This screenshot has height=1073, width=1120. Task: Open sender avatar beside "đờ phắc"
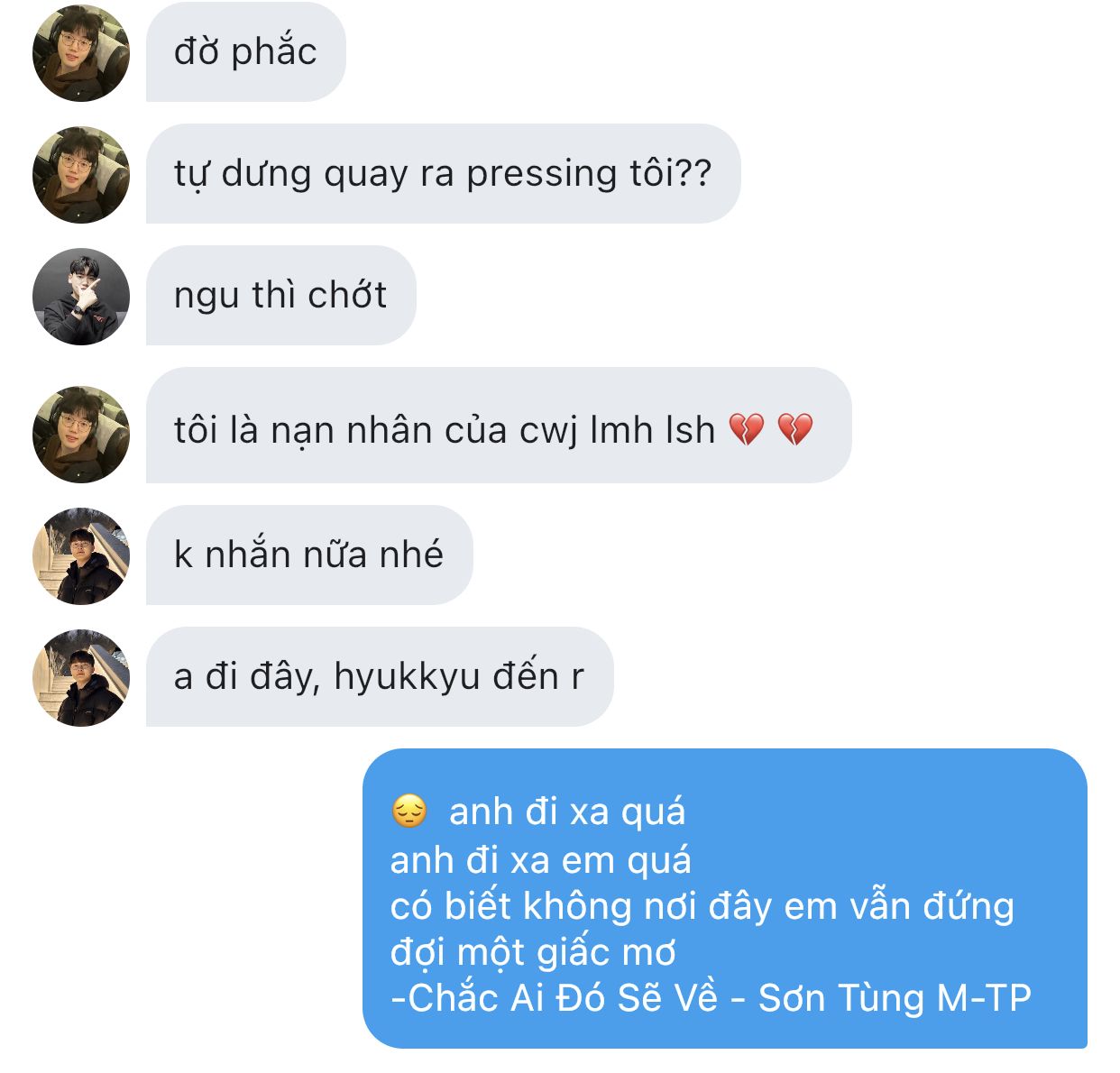(x=81, y=52)
